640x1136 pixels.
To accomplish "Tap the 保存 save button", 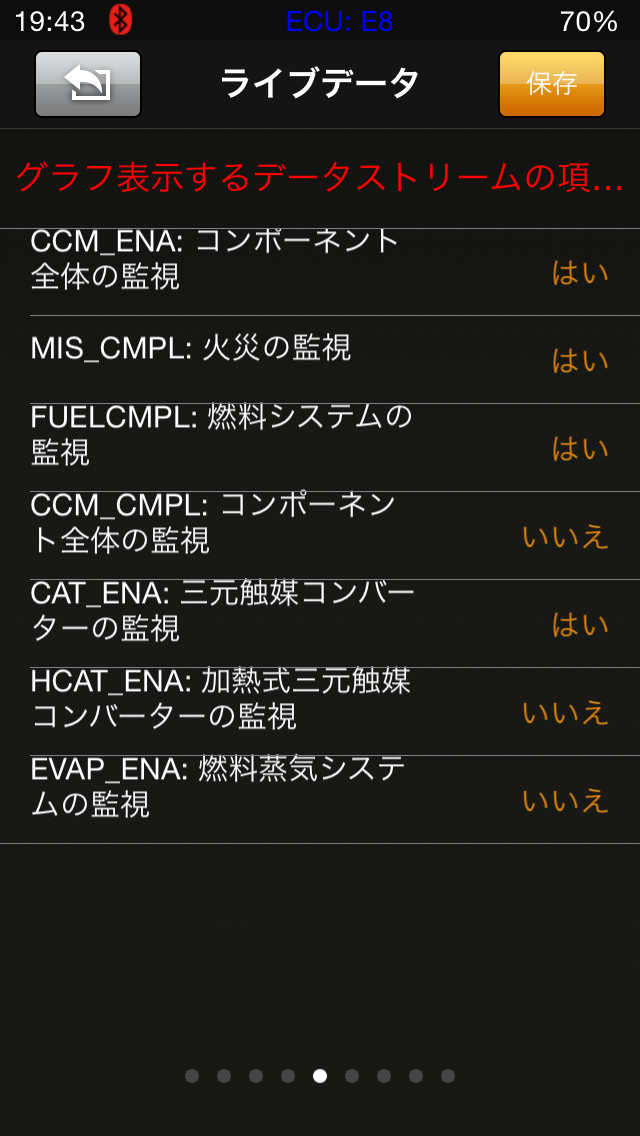I will 551,84.
